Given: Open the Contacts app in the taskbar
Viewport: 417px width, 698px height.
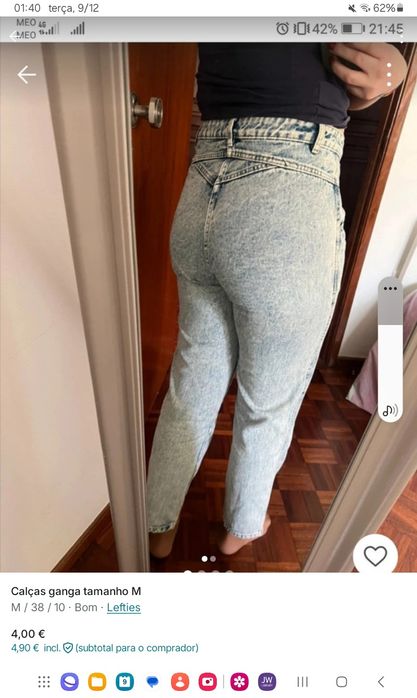Looking at the screenshot, I should pyautogui.click(x=180, y=682).
